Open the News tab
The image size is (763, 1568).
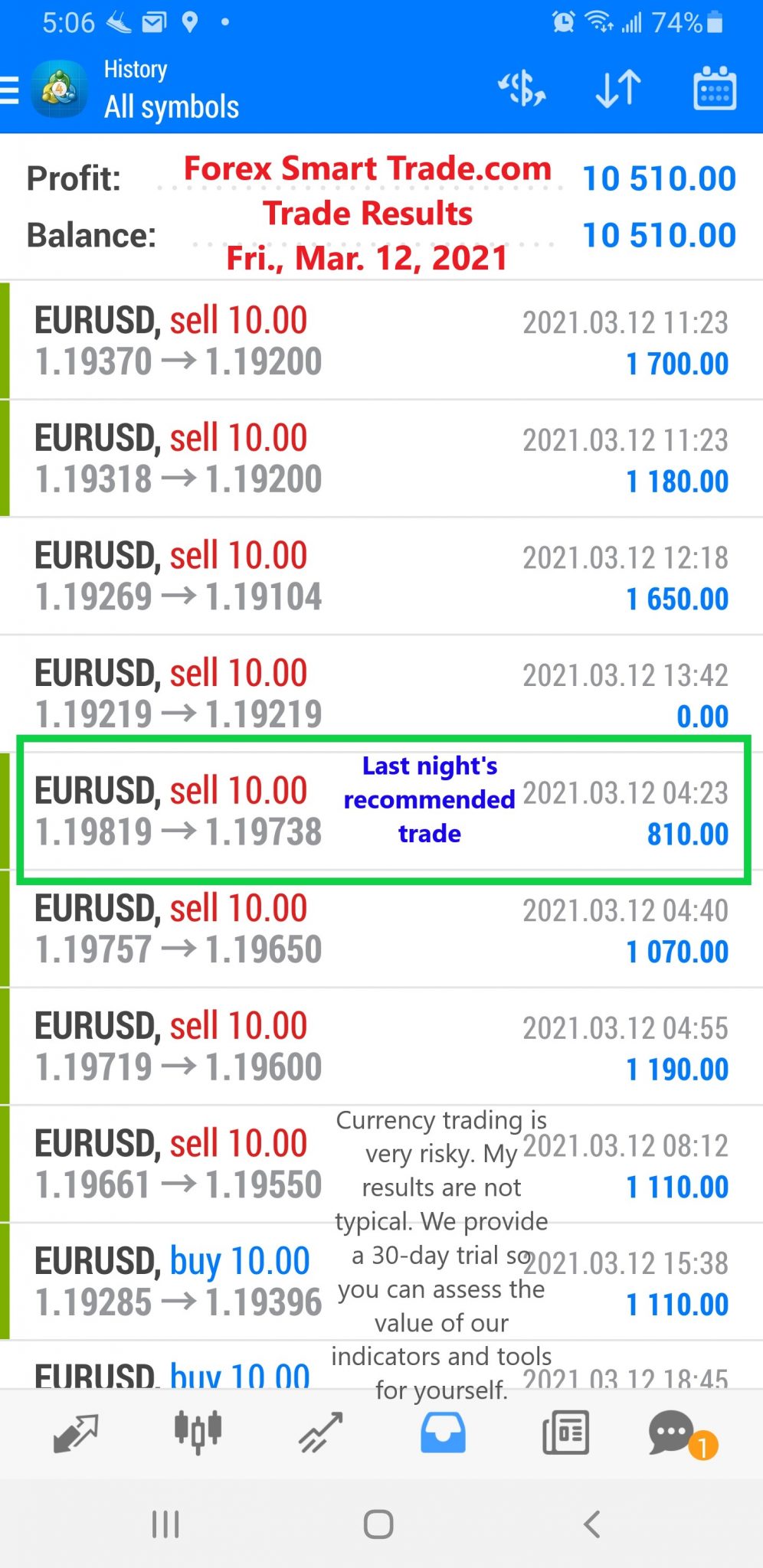click(x=565, y=1433)
